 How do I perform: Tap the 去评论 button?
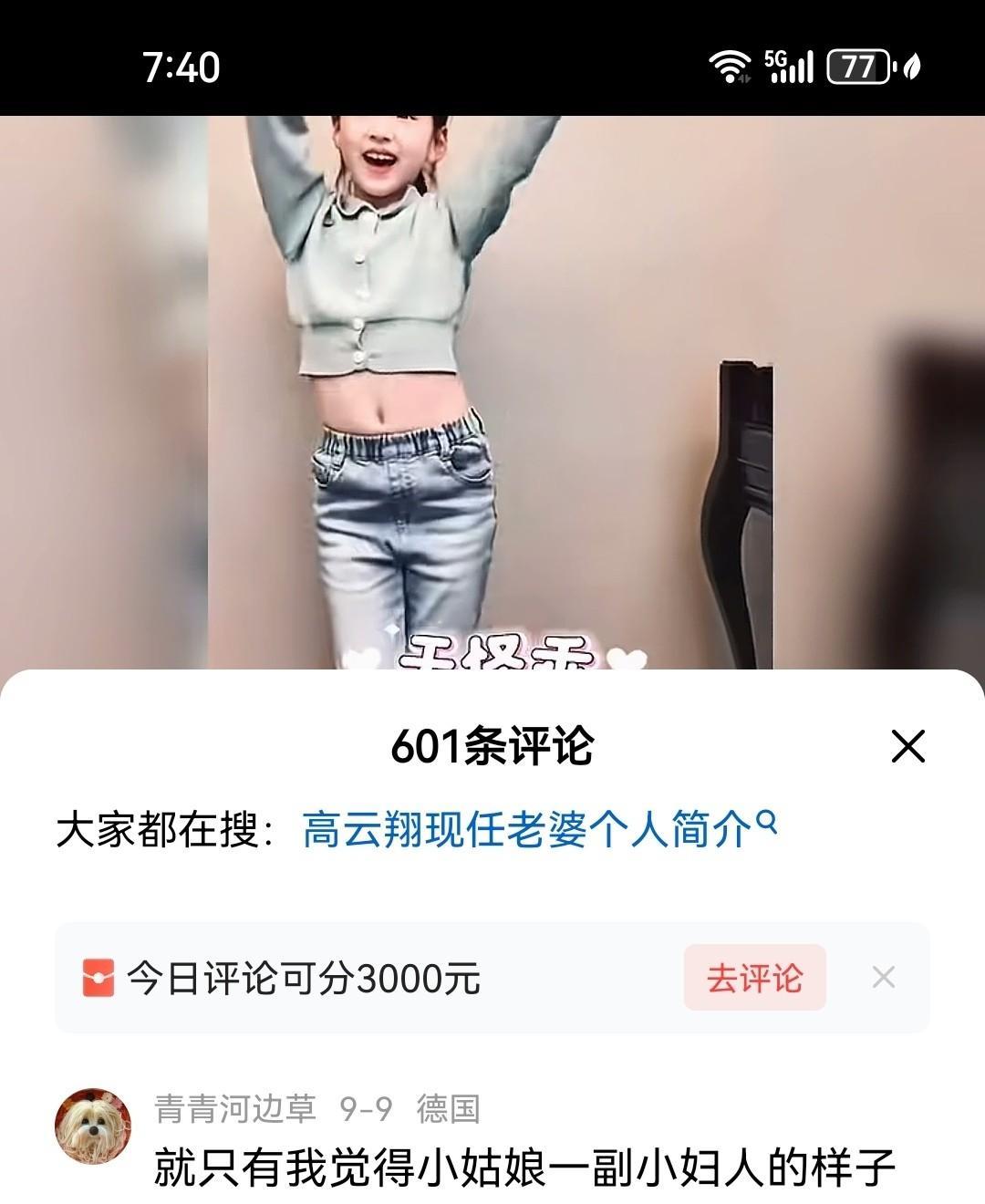(754, 978)
